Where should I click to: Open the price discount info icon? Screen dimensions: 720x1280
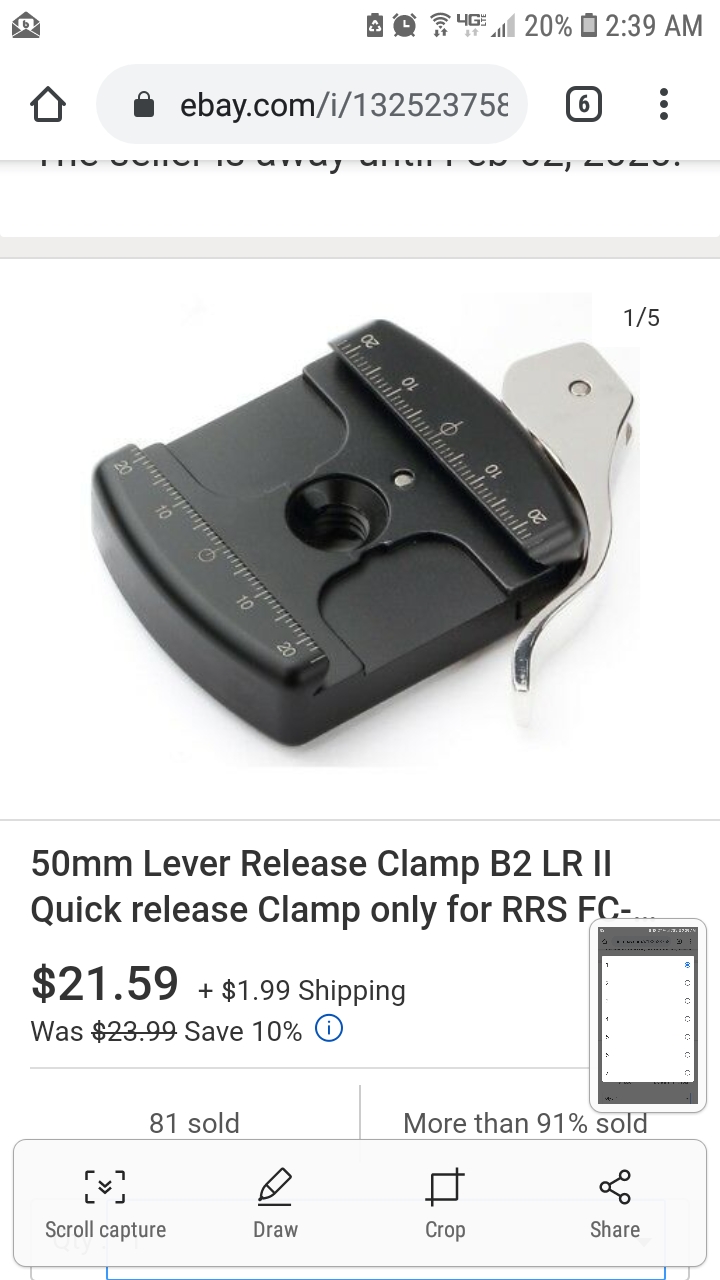329,1028
